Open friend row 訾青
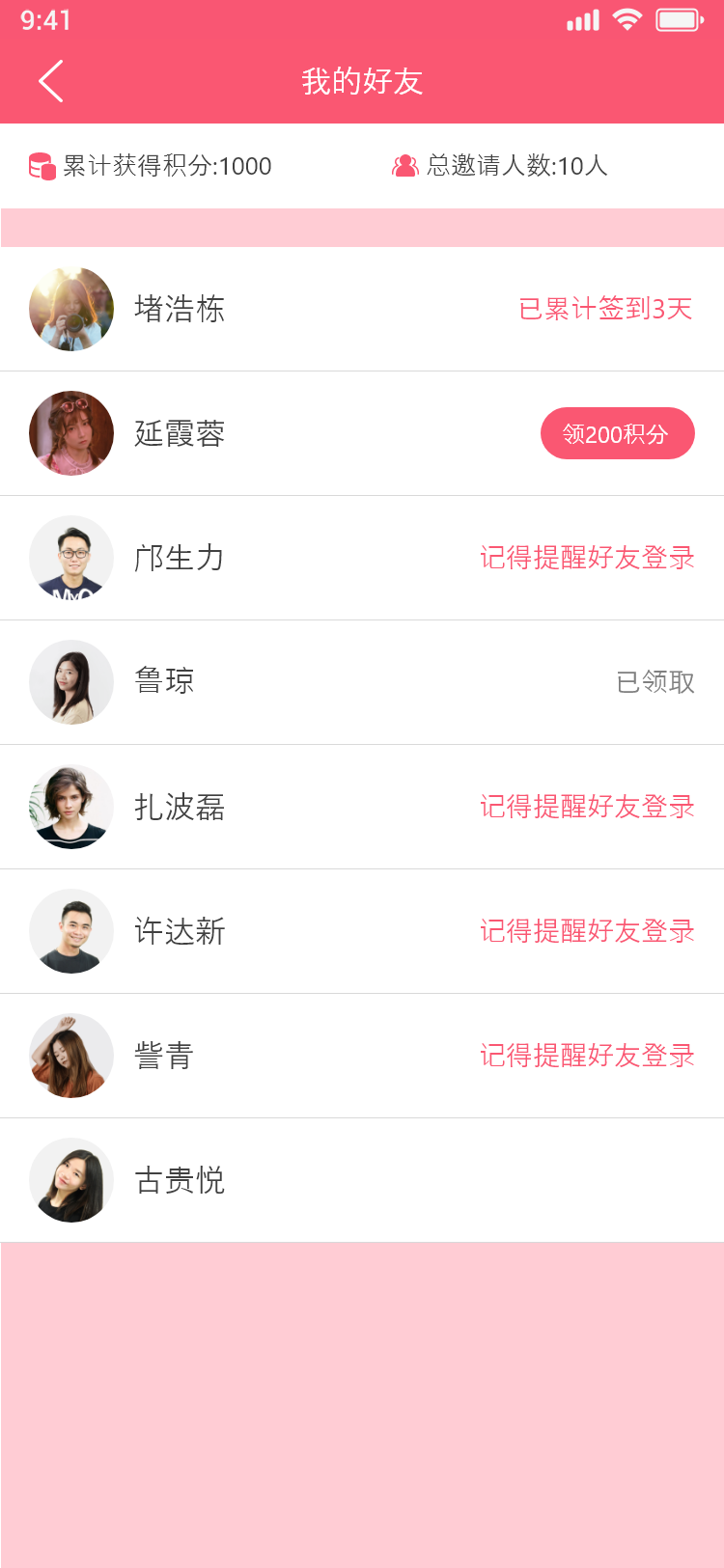Screen dimensions: 724x1568 pos(164,1056)
